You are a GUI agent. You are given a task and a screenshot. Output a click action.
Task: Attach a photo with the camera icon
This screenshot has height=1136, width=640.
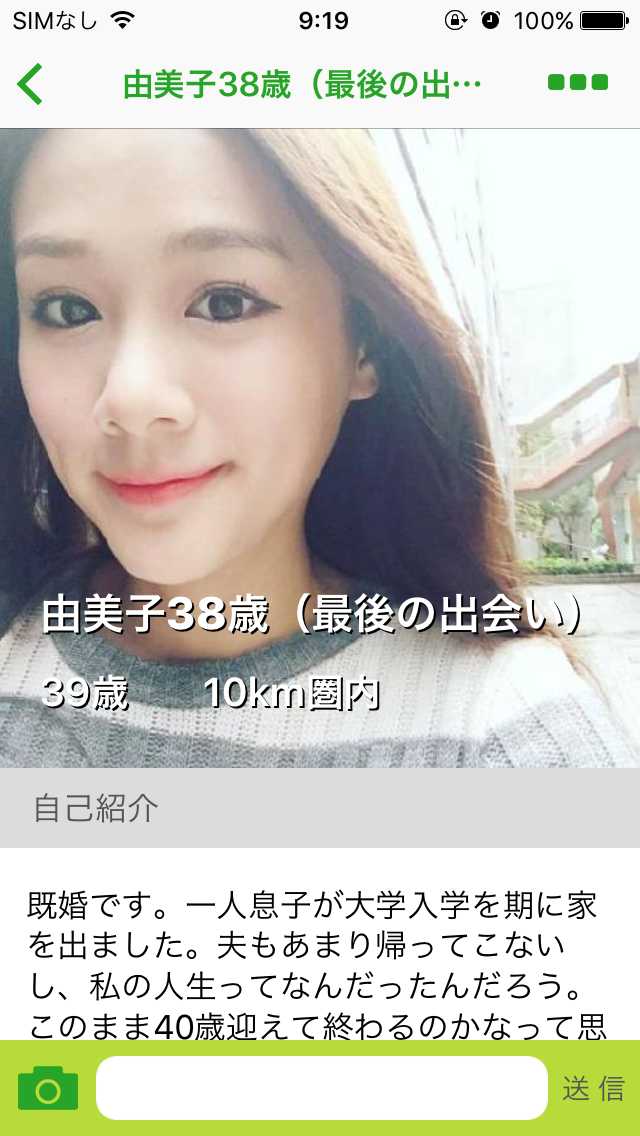tap(48, 1088)
